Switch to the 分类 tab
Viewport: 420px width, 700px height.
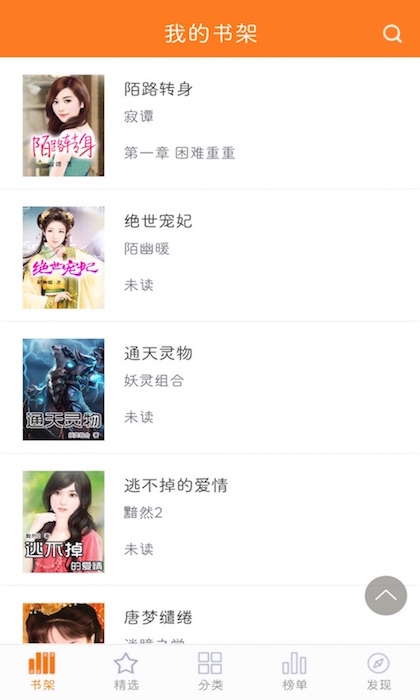[210, 672]
